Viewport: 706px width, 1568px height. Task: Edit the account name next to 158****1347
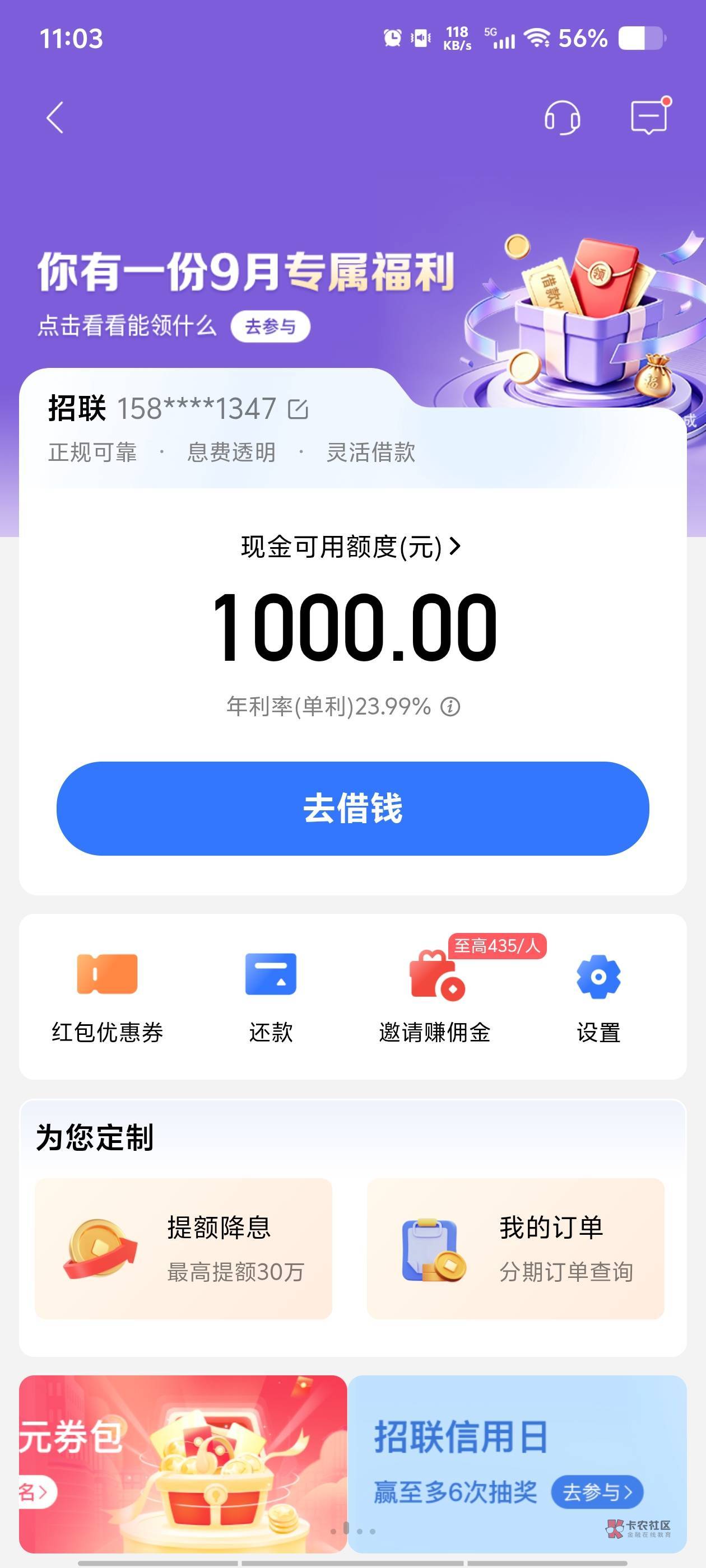point(298,409)
